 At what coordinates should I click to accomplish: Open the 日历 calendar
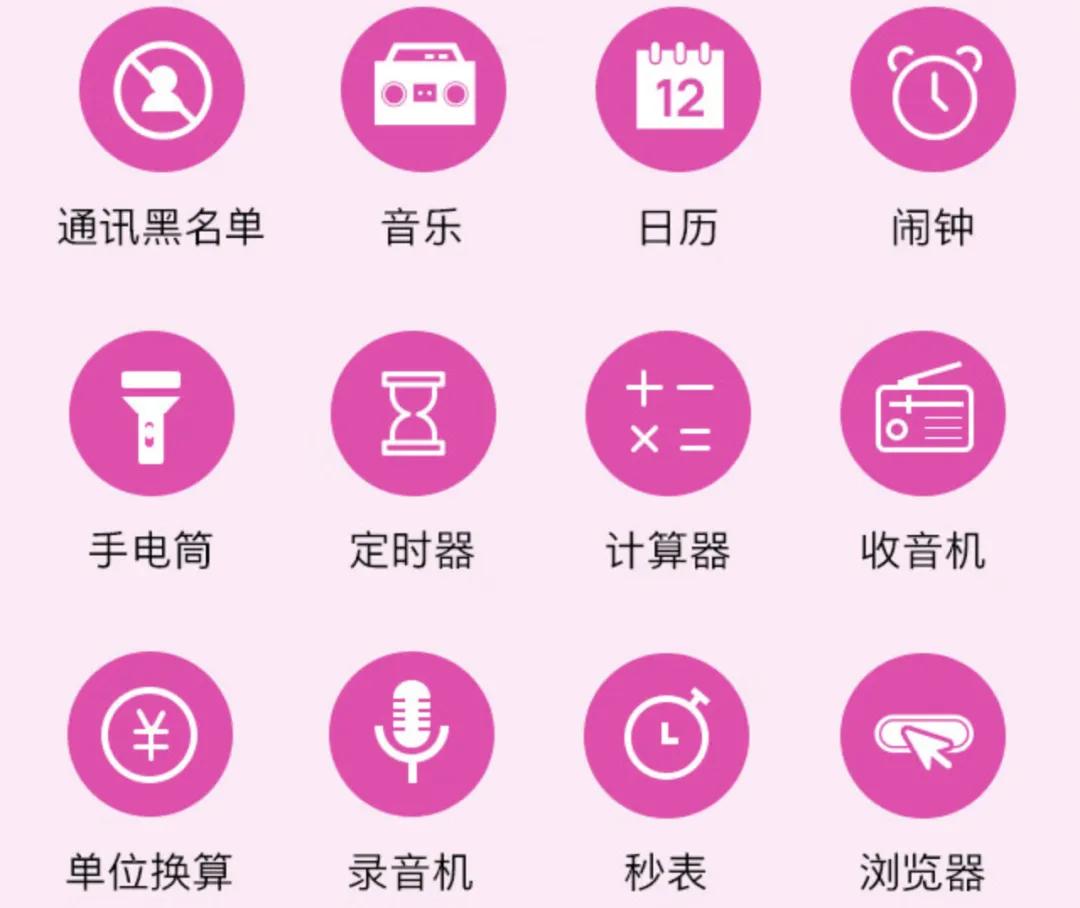[678, 90]
